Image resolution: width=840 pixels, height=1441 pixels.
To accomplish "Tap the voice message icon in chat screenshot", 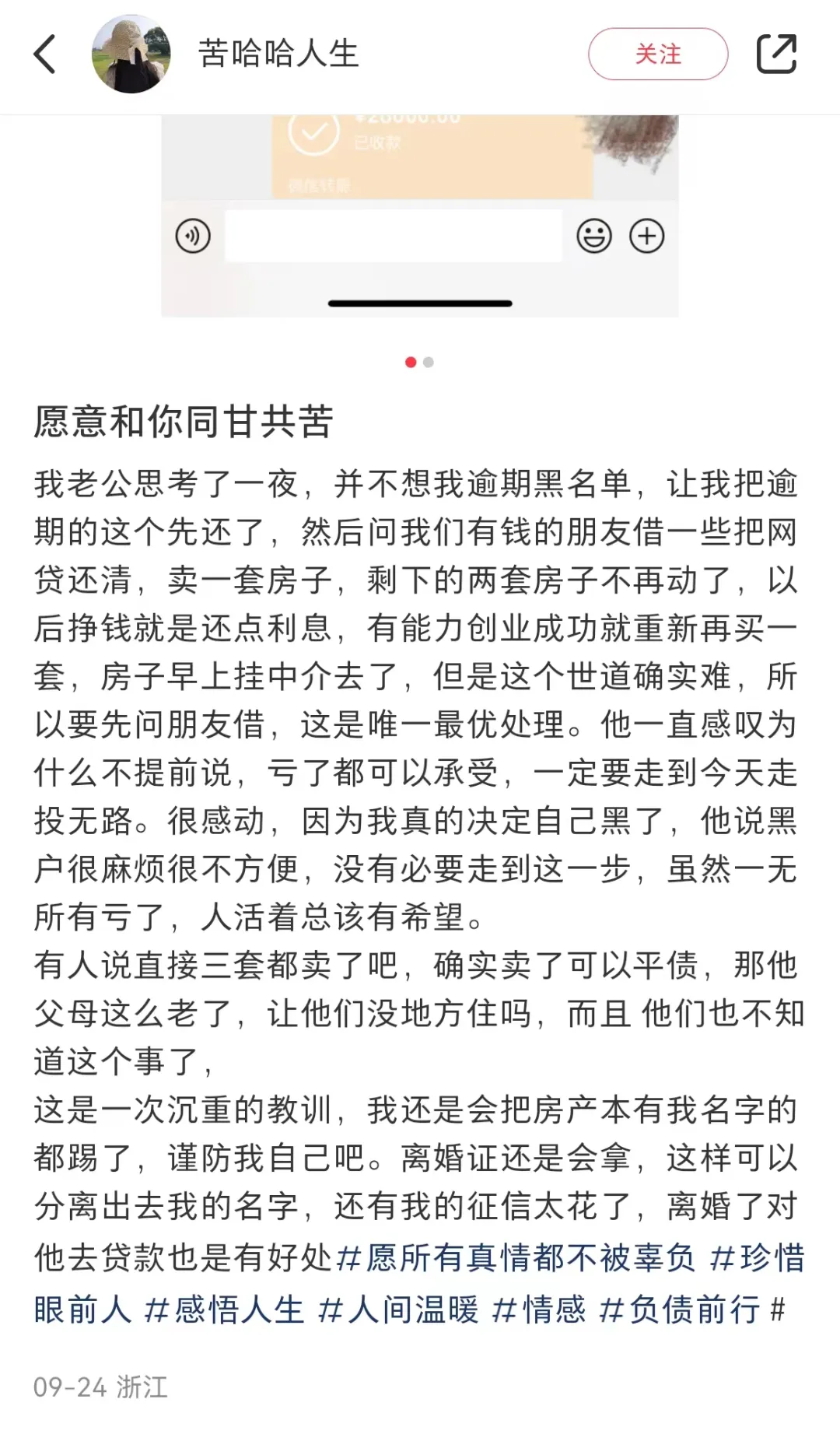I will (x=193, y=235).
